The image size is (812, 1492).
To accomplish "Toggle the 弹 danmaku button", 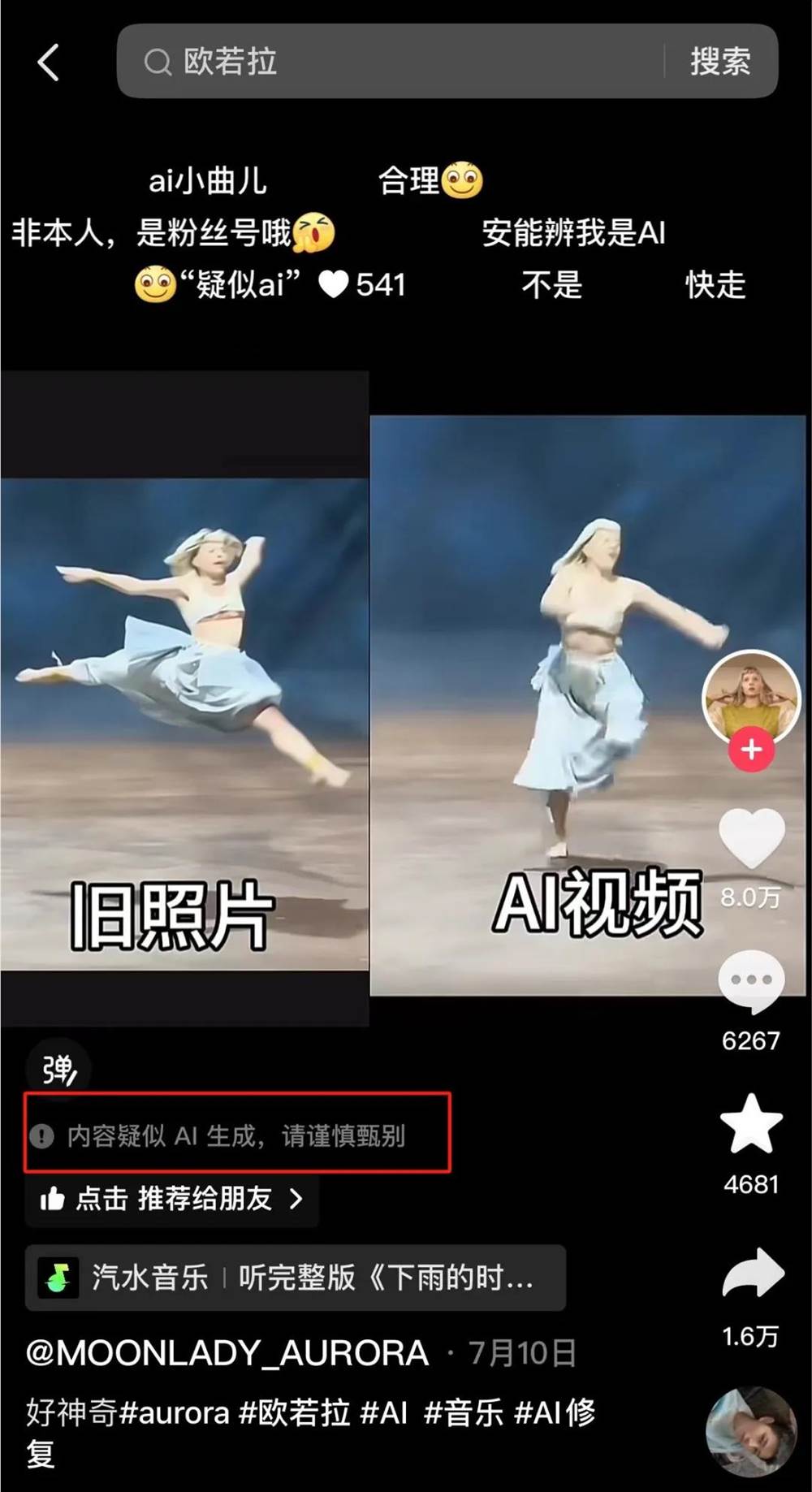I will coord(58,1070).
